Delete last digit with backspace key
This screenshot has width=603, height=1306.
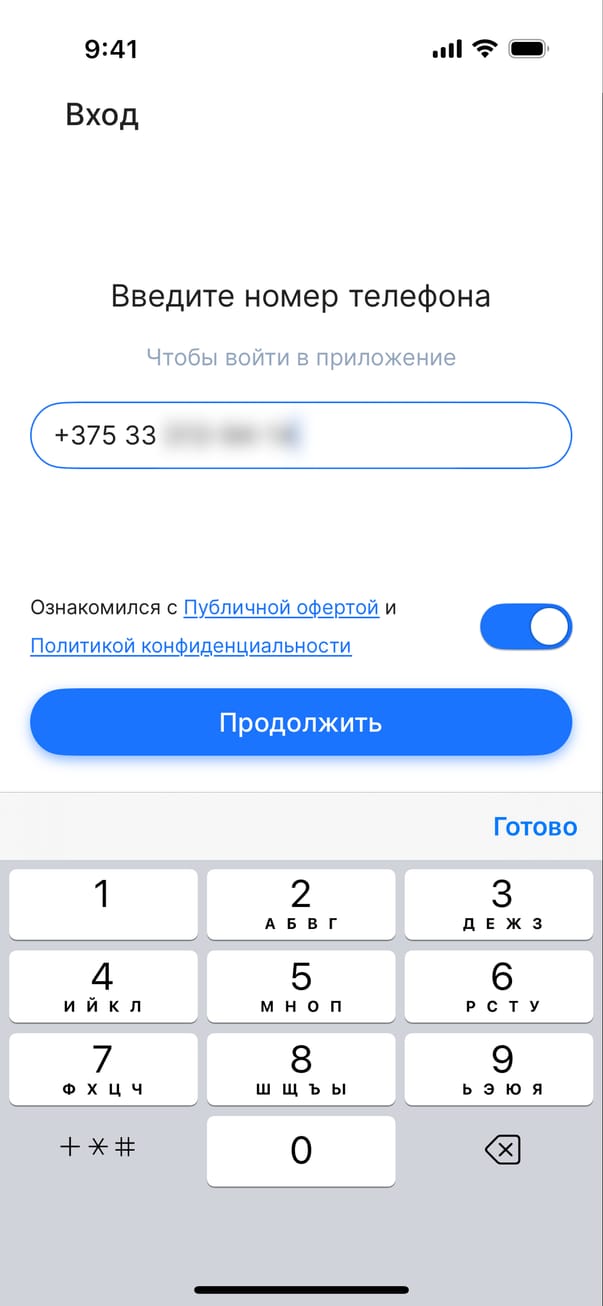[501, 1151]
